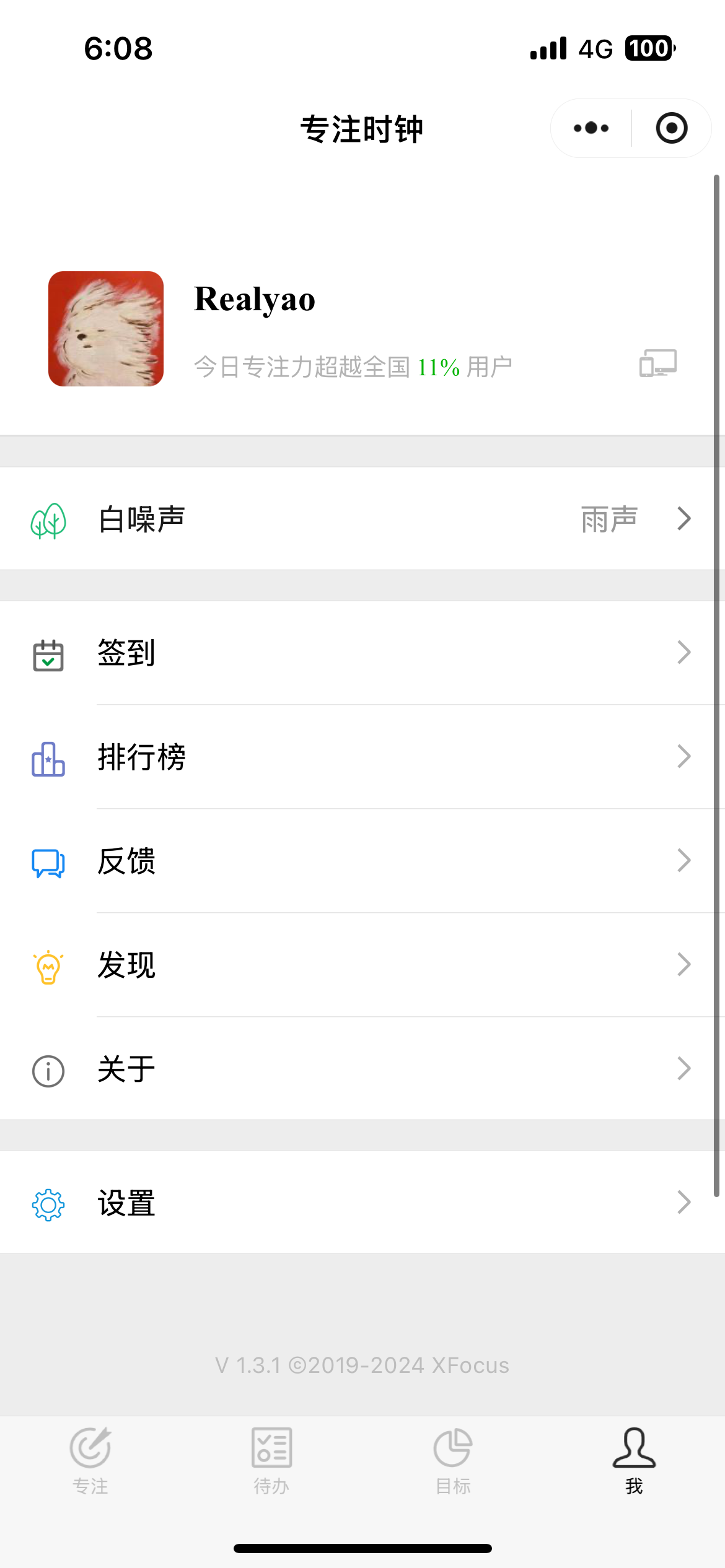The width and height of the screenshot is (725, 1568).
Task: Tap the Realyao profile avatar
Action: click(106, 329)
